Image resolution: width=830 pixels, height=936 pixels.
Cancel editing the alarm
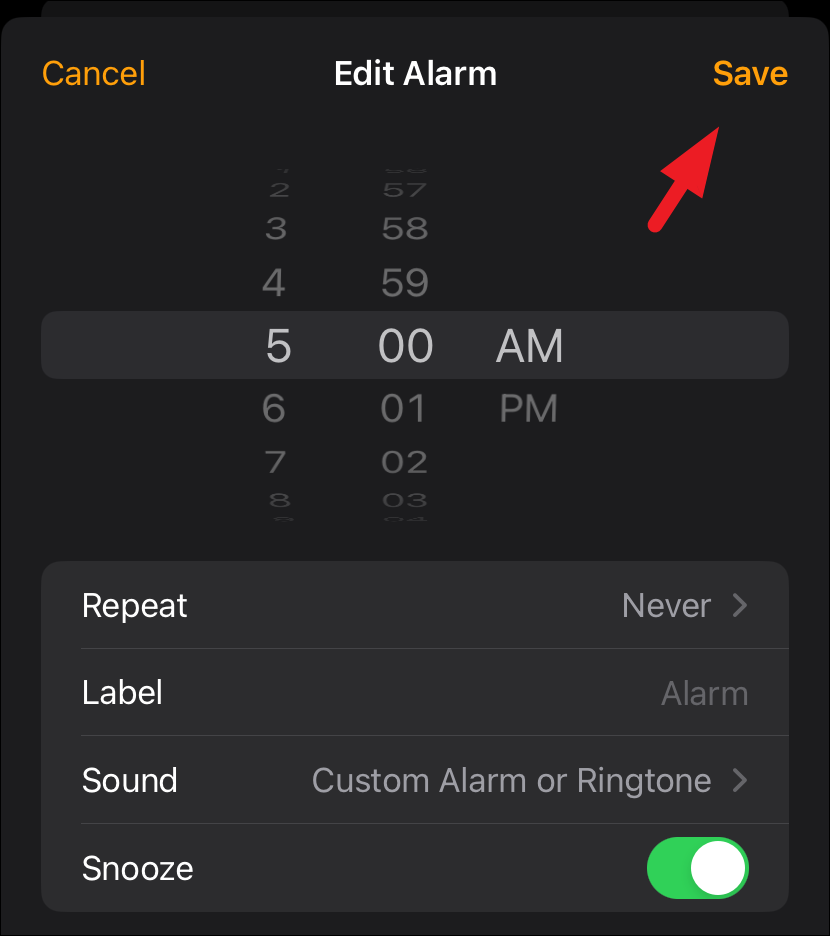tap(94, 73)
